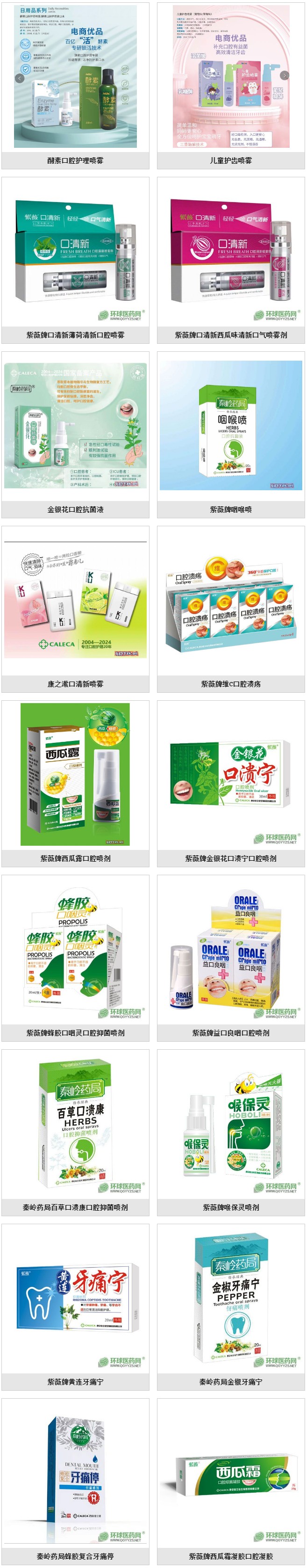
Task: Open 秦岭药局蜂胶复合牙痛停
Action: (x=75, y=1556)
